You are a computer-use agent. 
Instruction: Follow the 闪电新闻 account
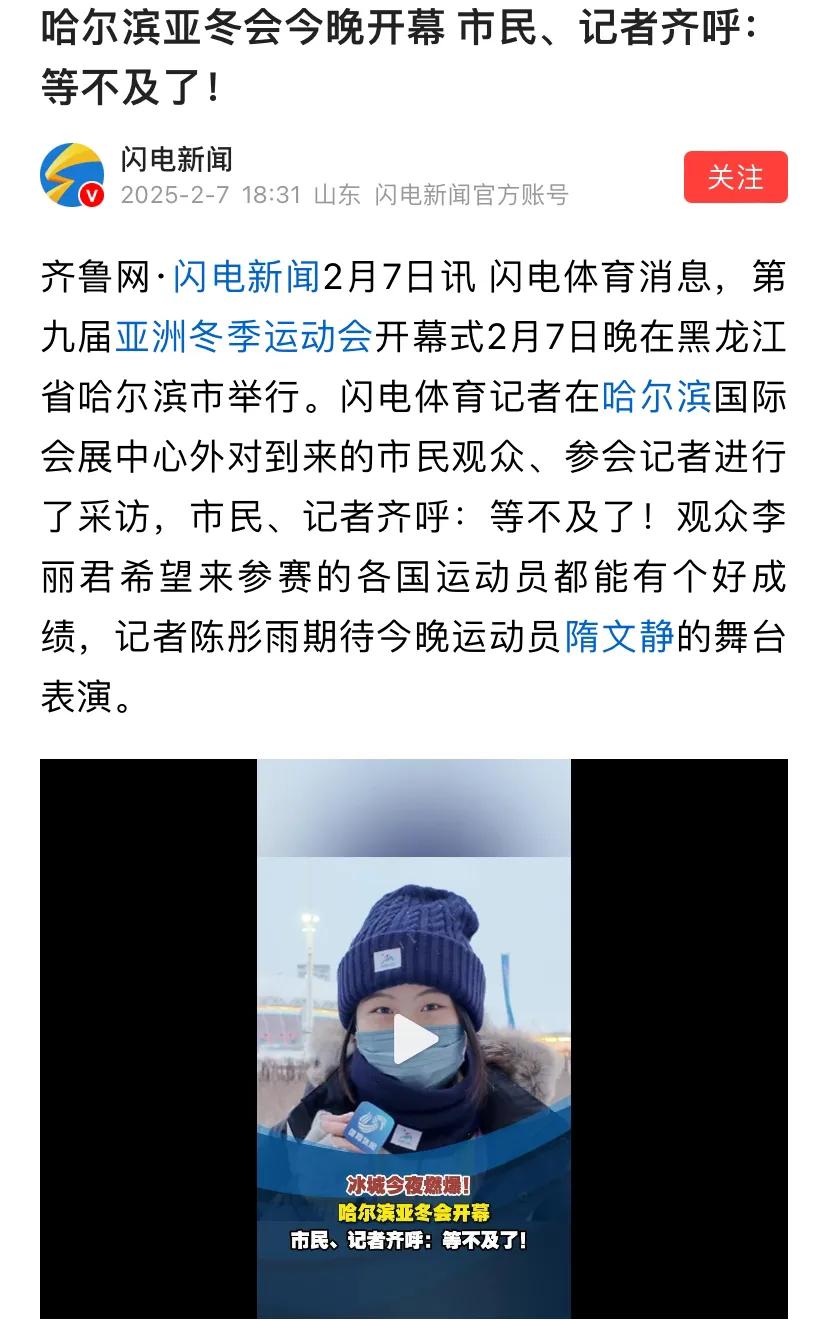point(735,177)
